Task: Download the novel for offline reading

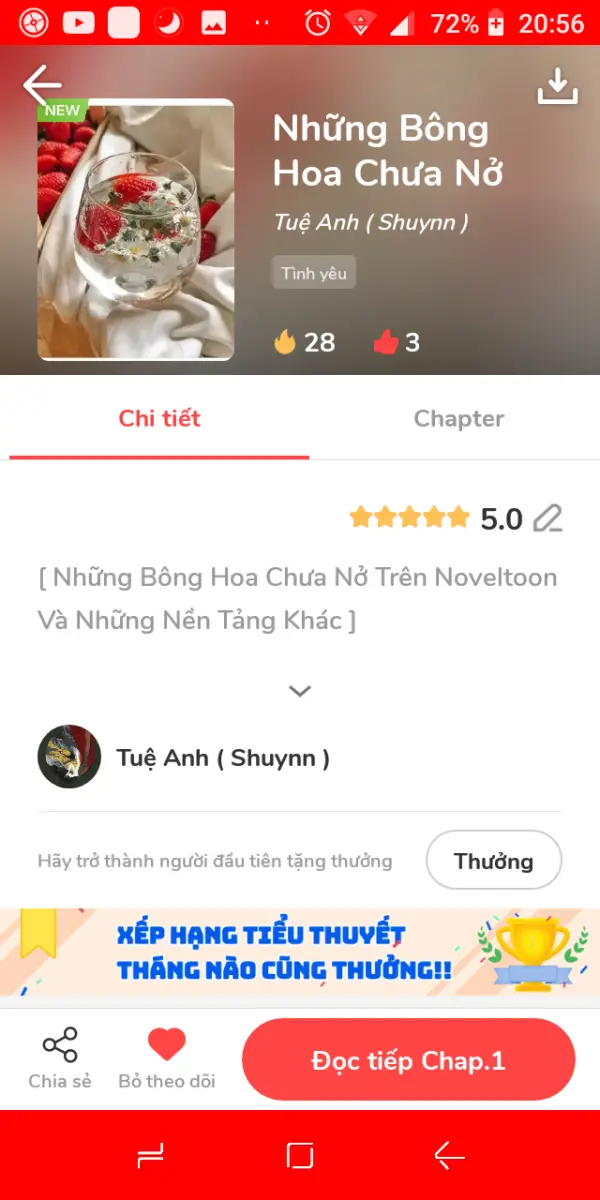Action: tap(557, 86)
